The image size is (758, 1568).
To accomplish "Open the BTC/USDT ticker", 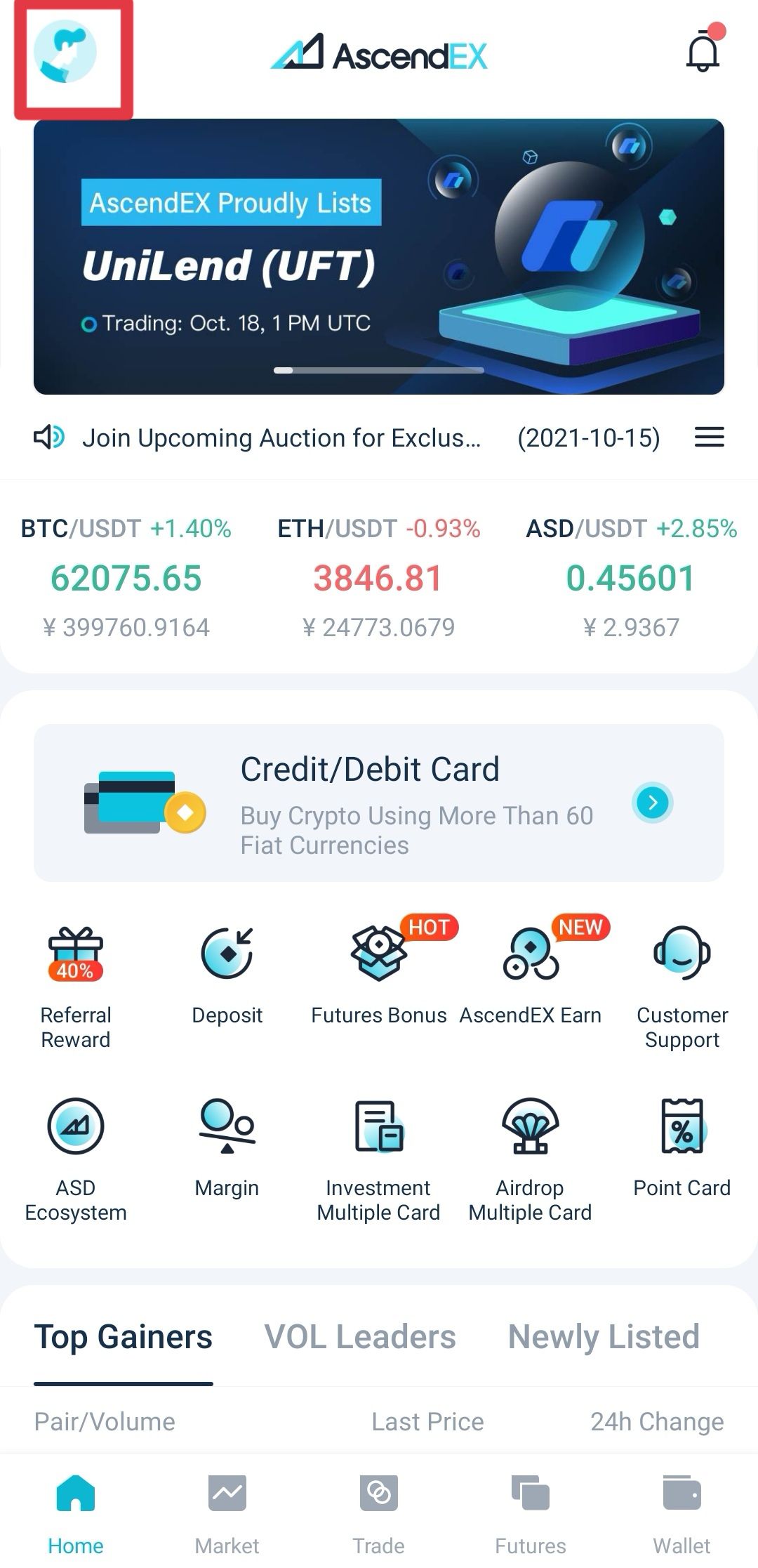I will click(x=126, y=578).
